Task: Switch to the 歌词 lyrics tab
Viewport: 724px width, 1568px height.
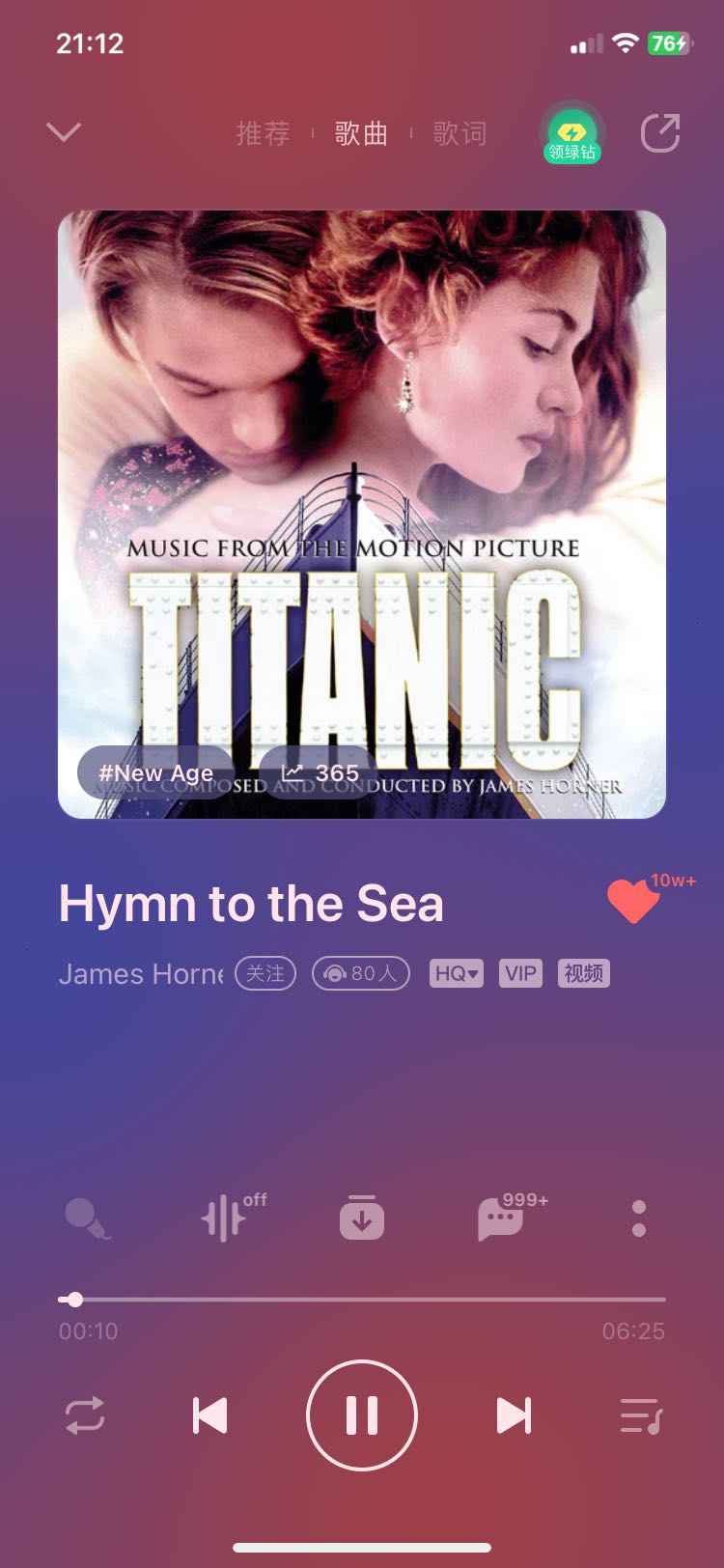Action: coord(459,133)
